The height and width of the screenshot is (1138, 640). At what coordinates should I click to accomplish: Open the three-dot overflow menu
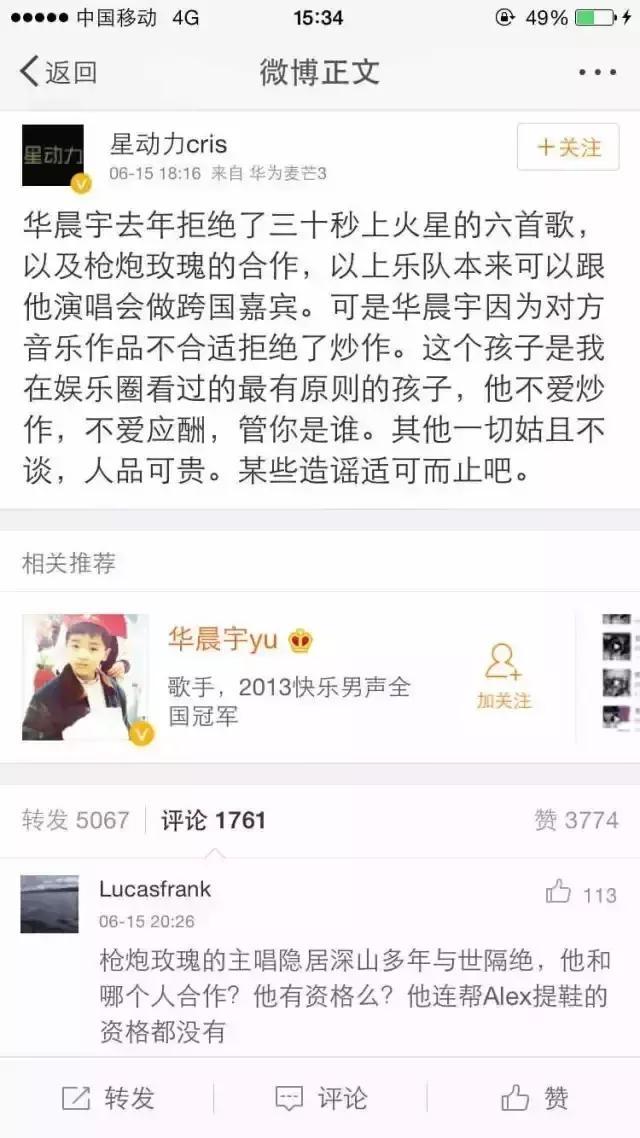[597, 72]
